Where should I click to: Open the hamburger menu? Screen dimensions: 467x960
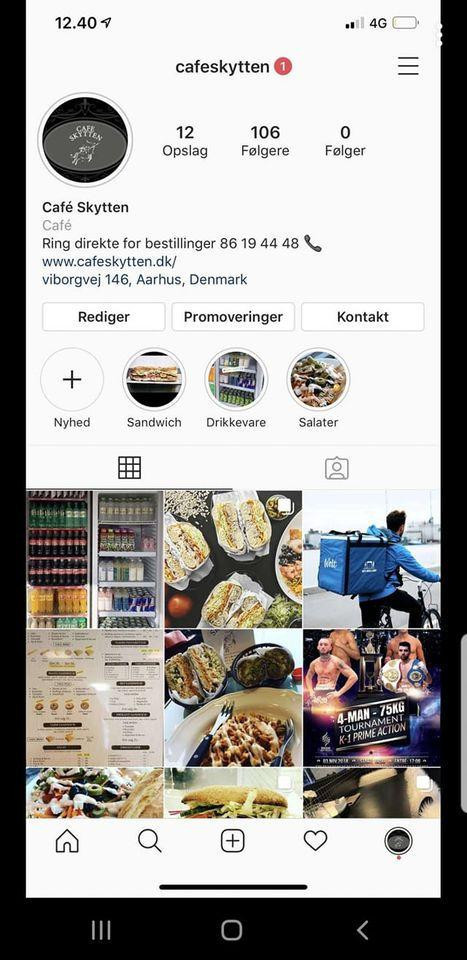[x=408, y=66]
